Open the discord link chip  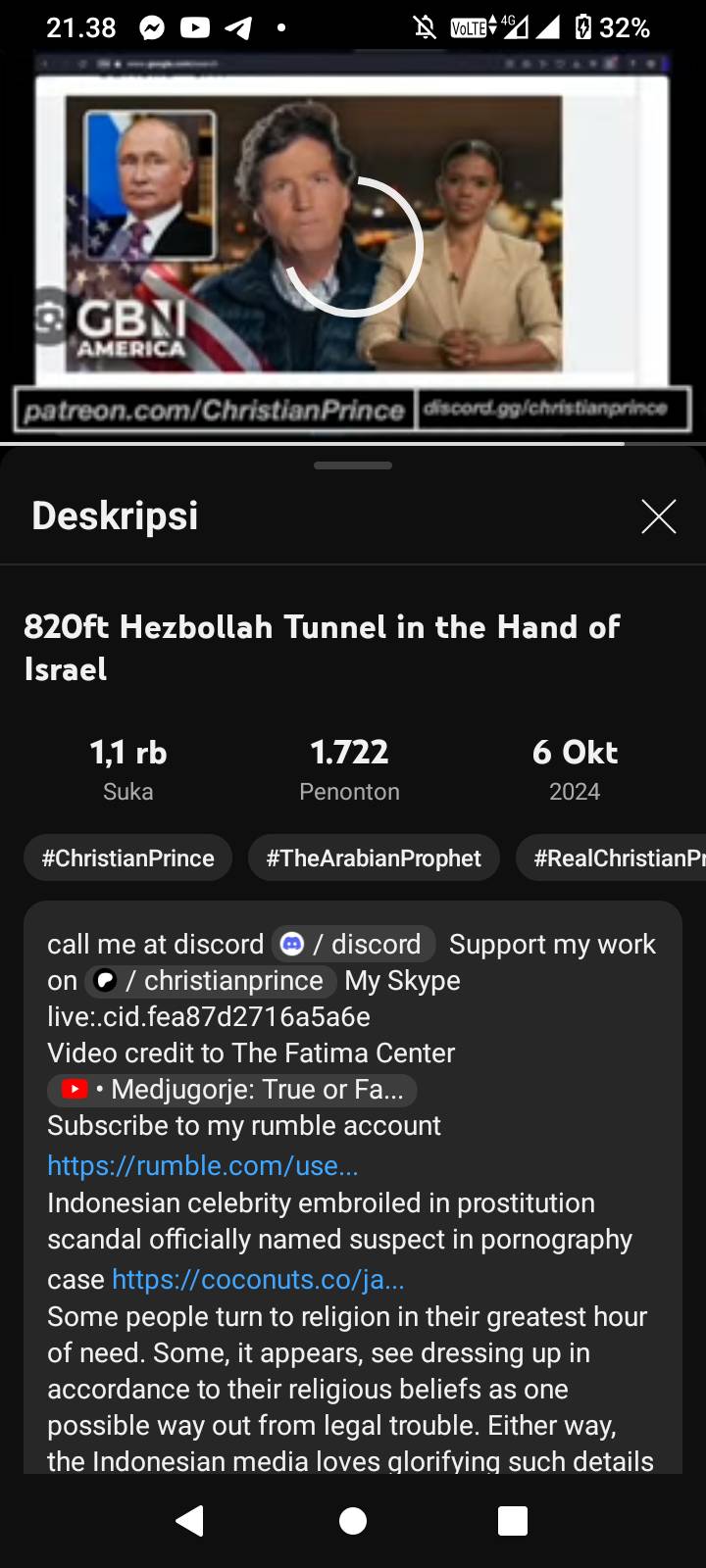(x=354, y=944)
